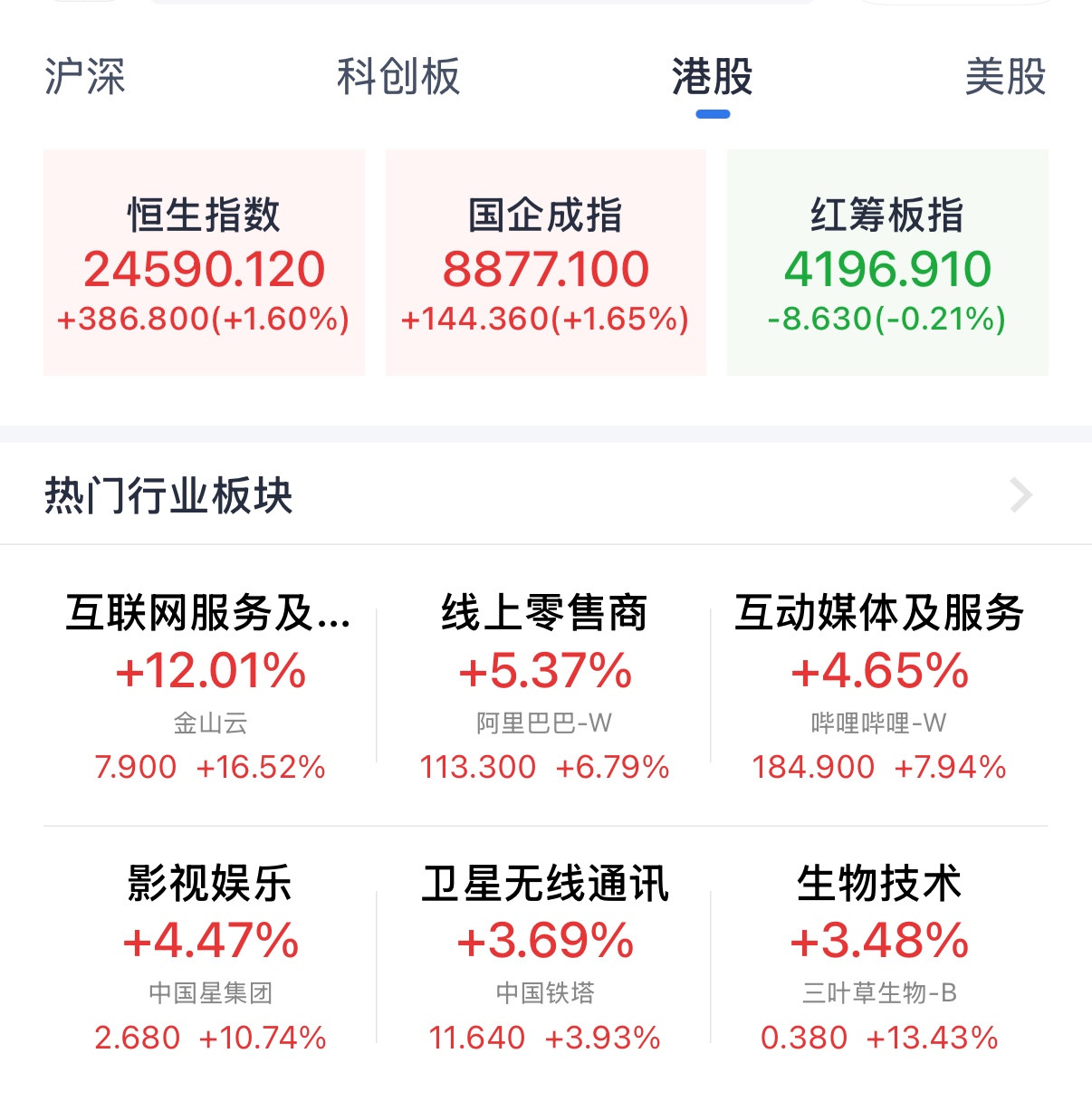Screen dimensions: 1092x1111
Task: Open the 互动媒体及服务 sector card
Action: coord(879,686)
